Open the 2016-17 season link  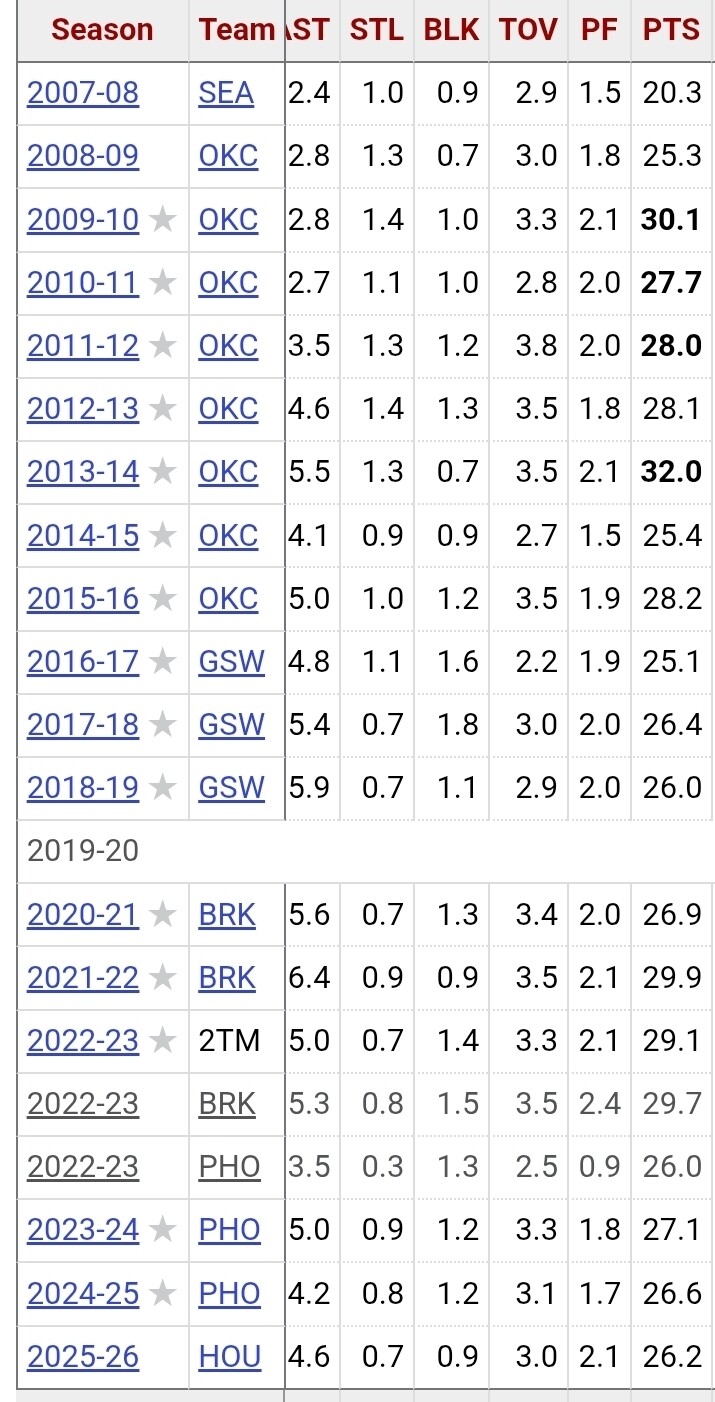pyautogui.click(x=83, y=662)
